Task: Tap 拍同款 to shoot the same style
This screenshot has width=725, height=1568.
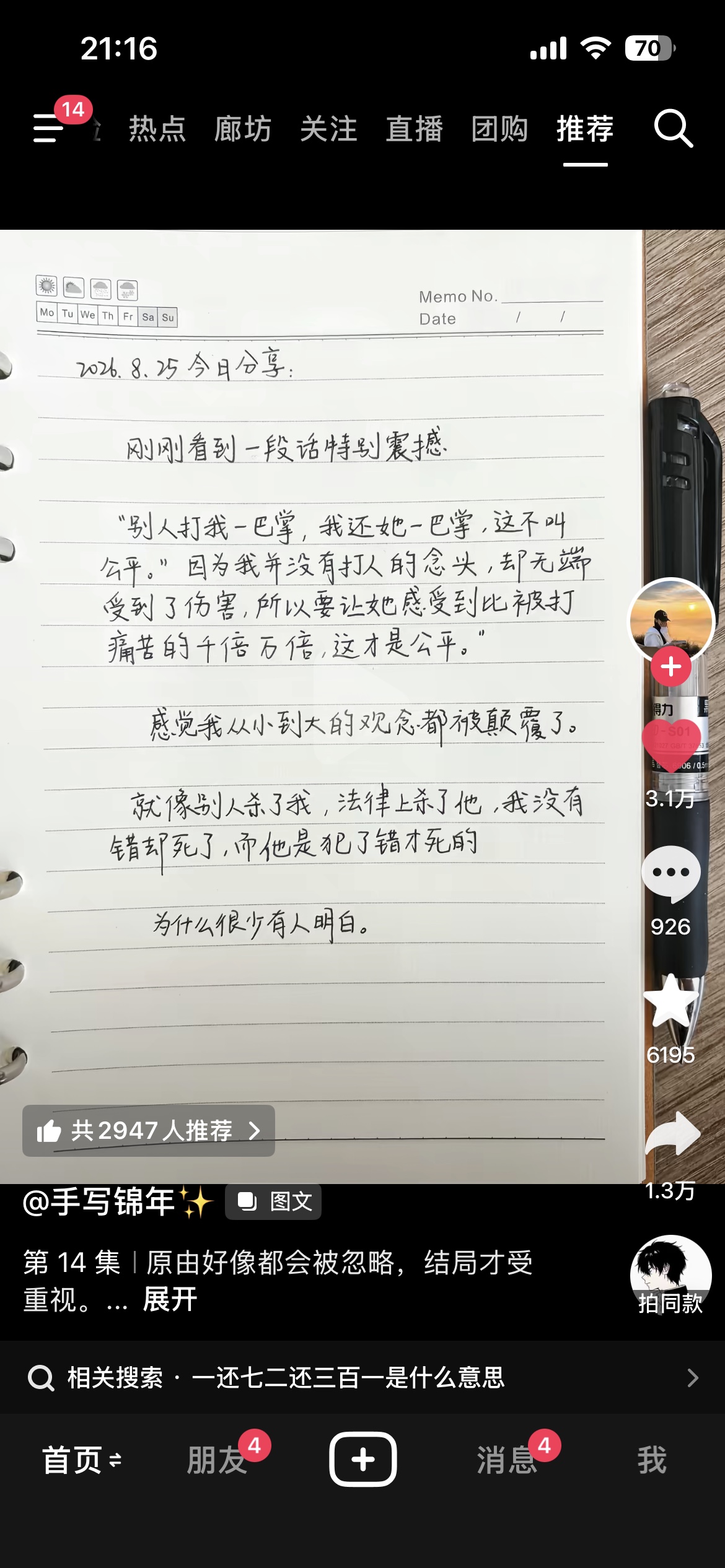Action: pos(671,1276)
